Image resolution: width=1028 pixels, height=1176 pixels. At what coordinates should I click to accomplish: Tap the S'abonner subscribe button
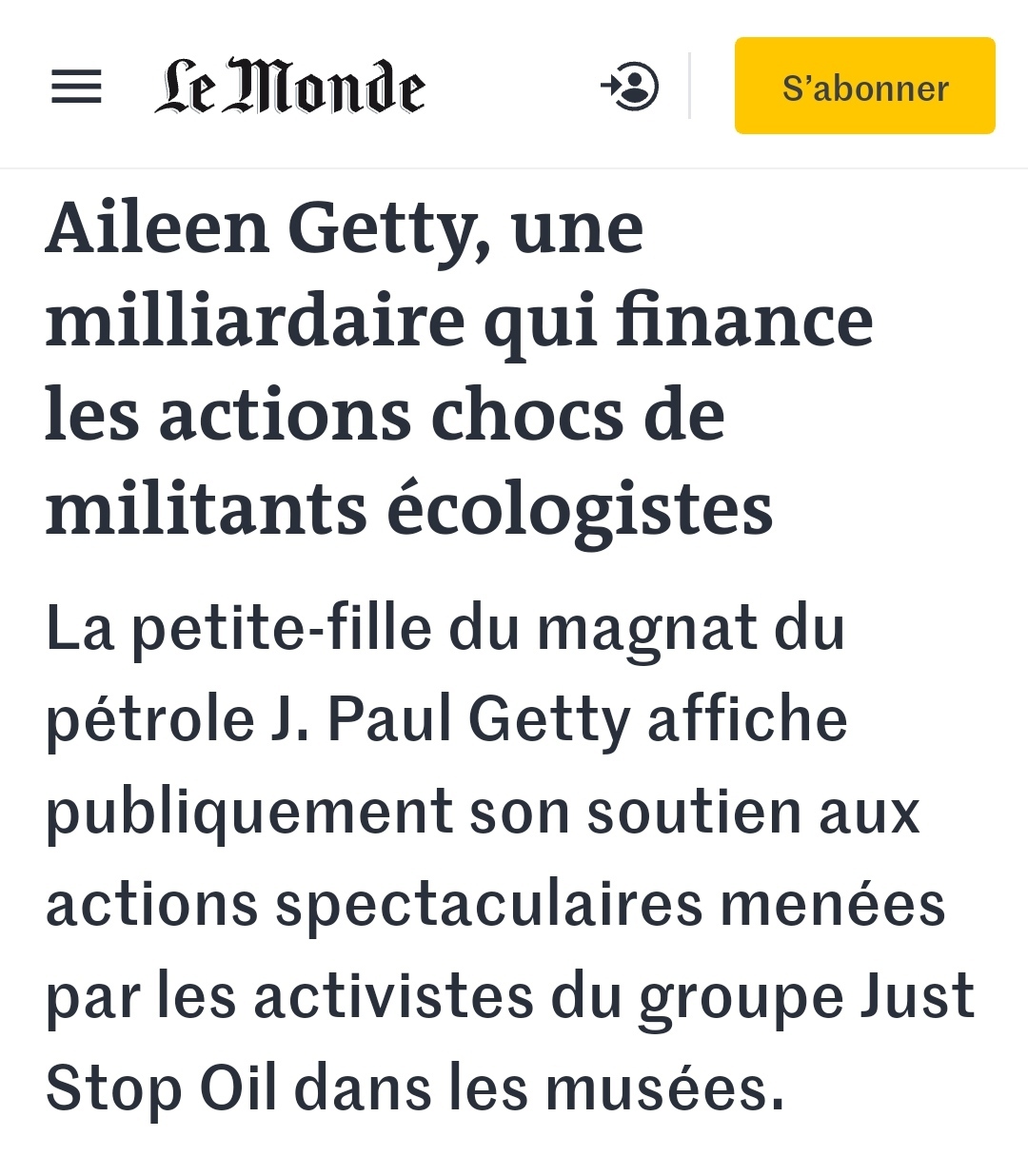[x=864, y=87]
